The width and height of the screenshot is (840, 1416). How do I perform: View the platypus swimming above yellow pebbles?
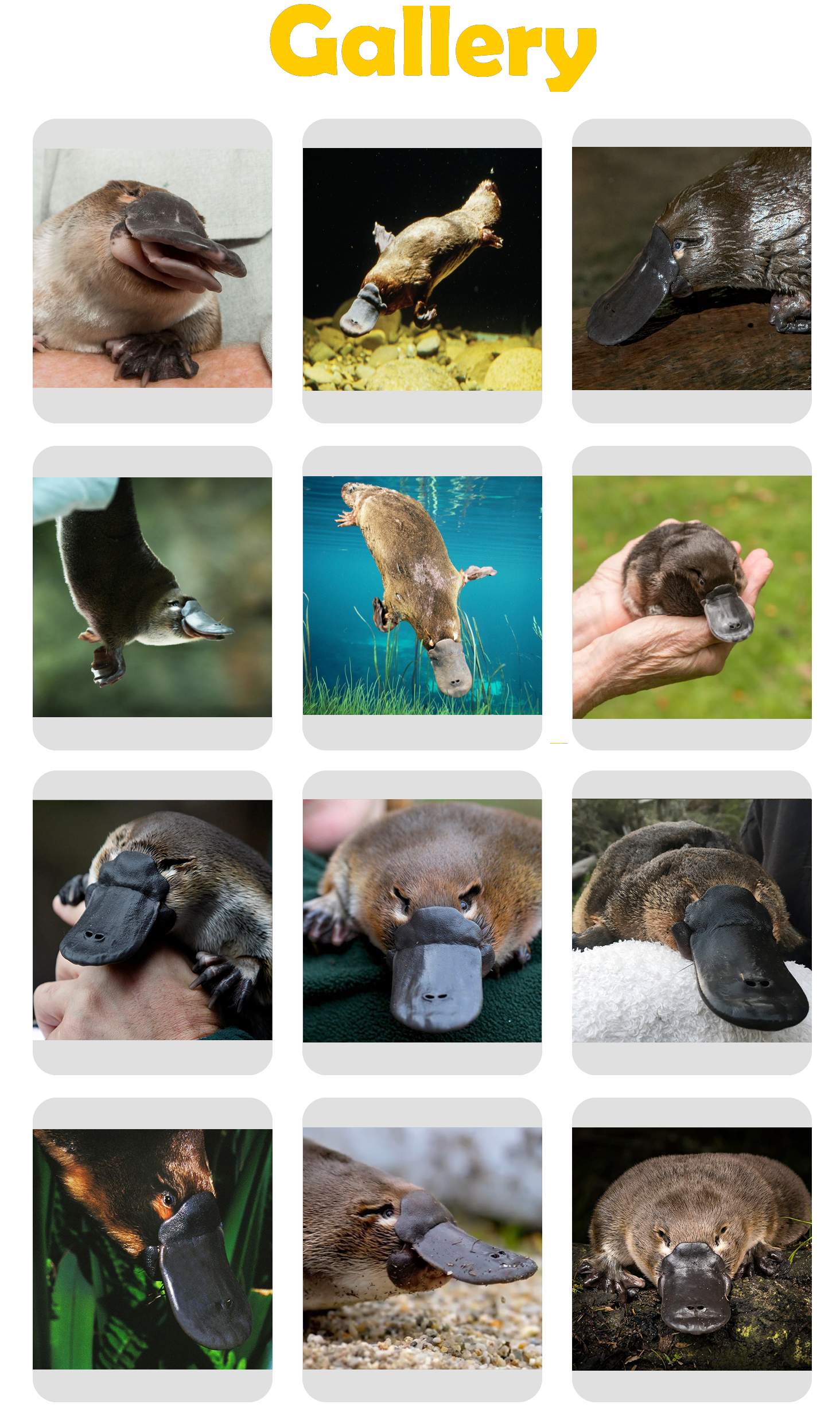422,270
